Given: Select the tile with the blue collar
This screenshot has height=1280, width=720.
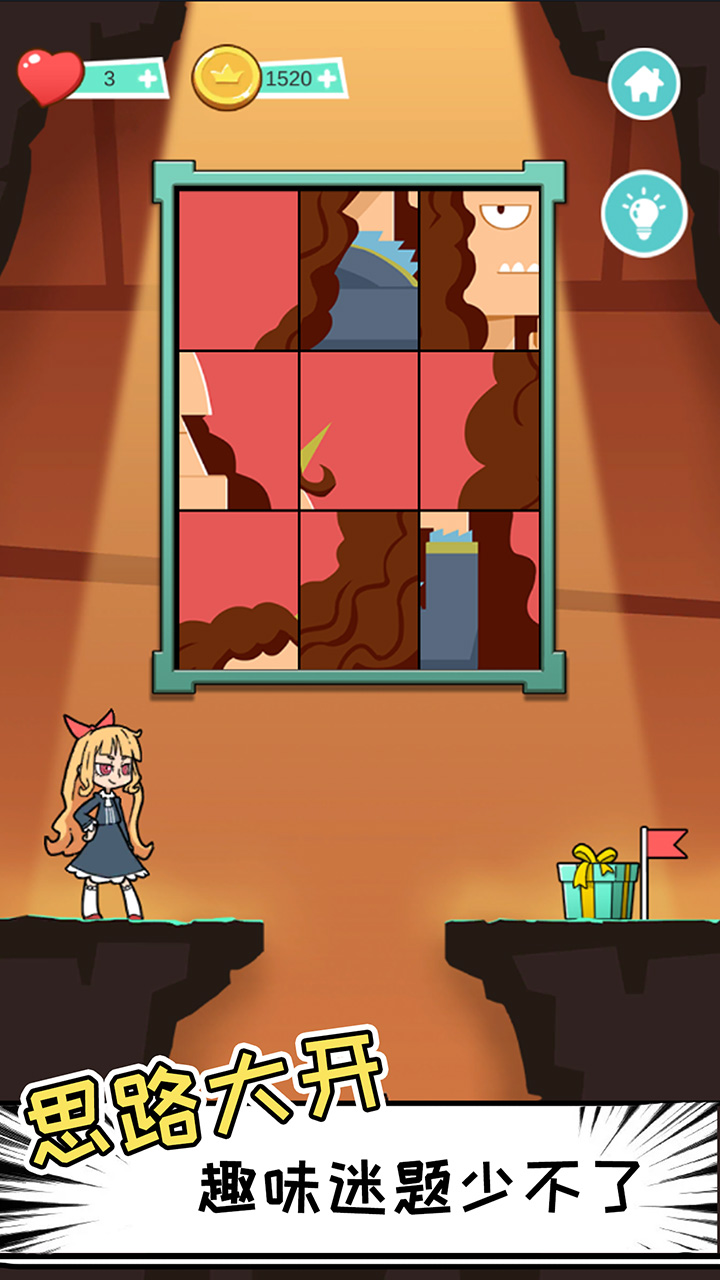Looking at the screenshot, I should pos(359,270).
